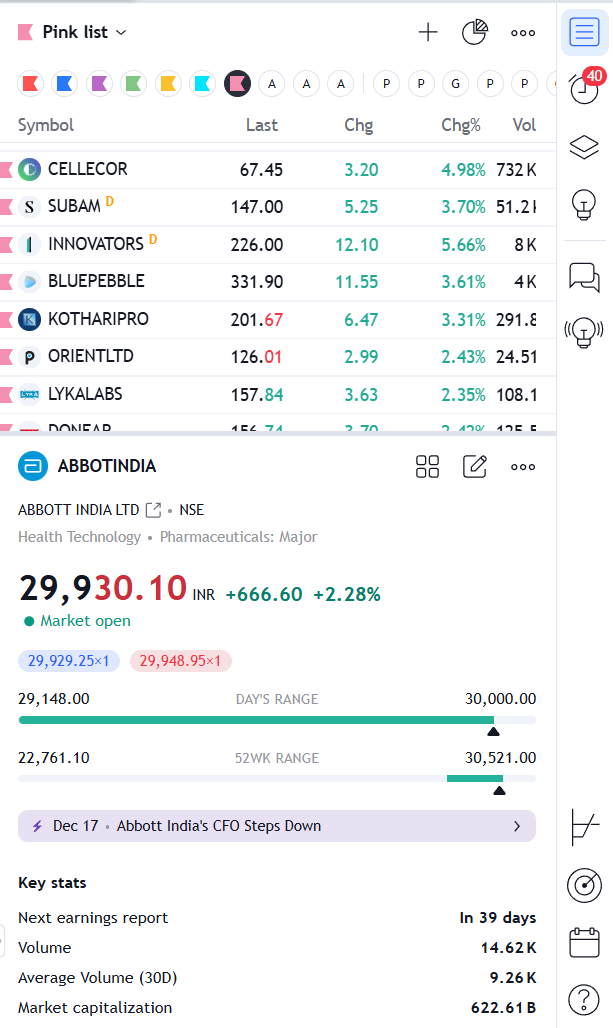Sort by the Chg% column
Screen dimensions: 613x1028
(461, 125)
